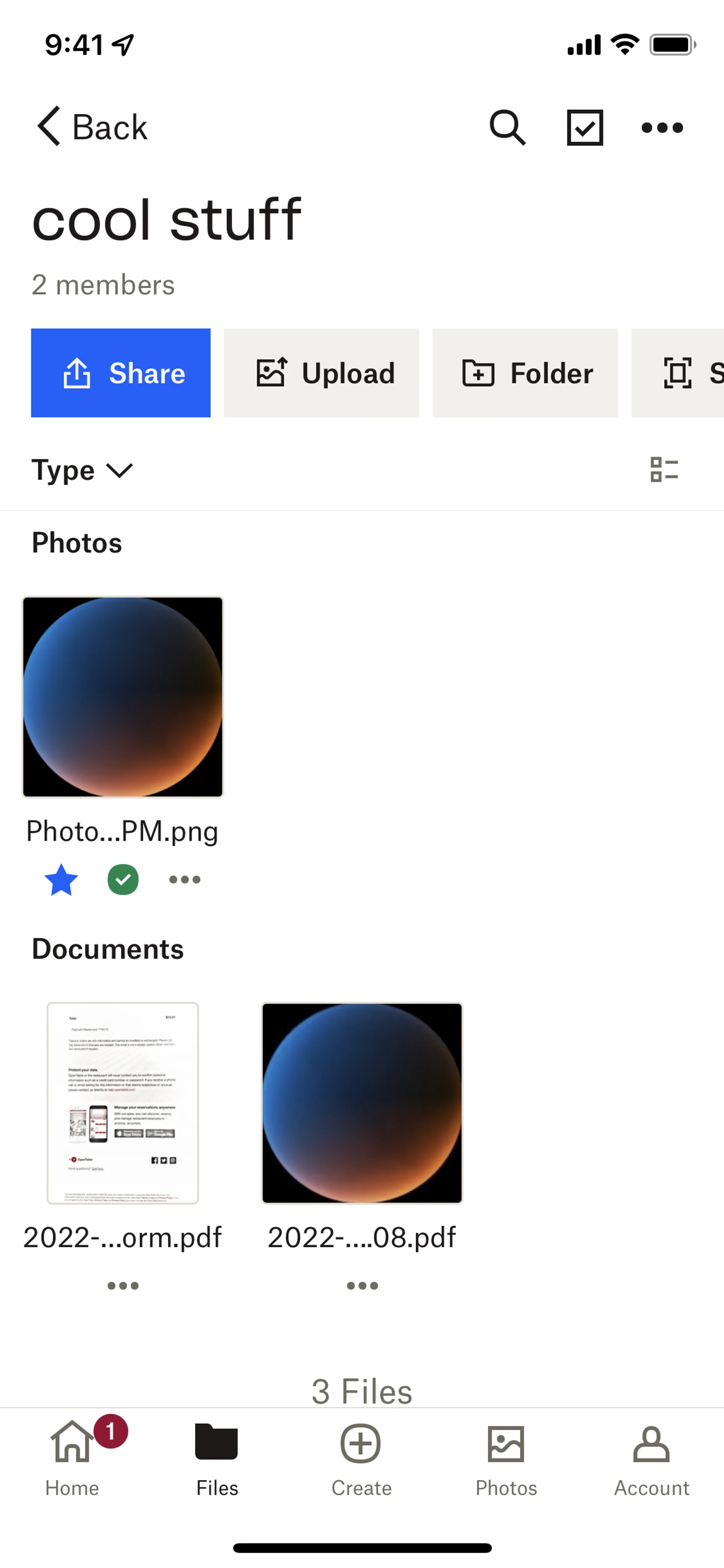Screen dimensions: 724x1568
Task: Show options for 2022-...orm.pdf
Action: click(x=123, y=1285)
